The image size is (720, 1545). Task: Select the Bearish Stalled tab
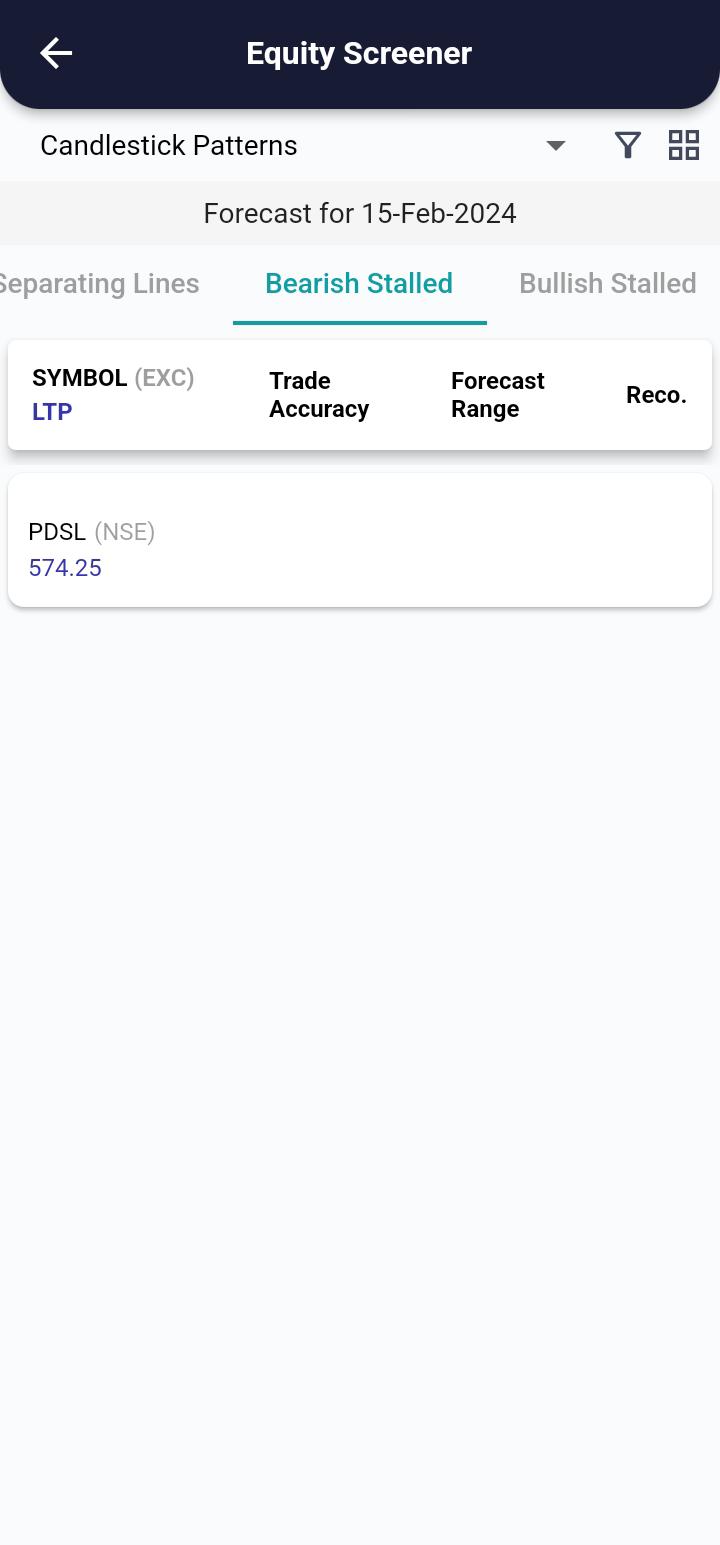coord(359,284)
